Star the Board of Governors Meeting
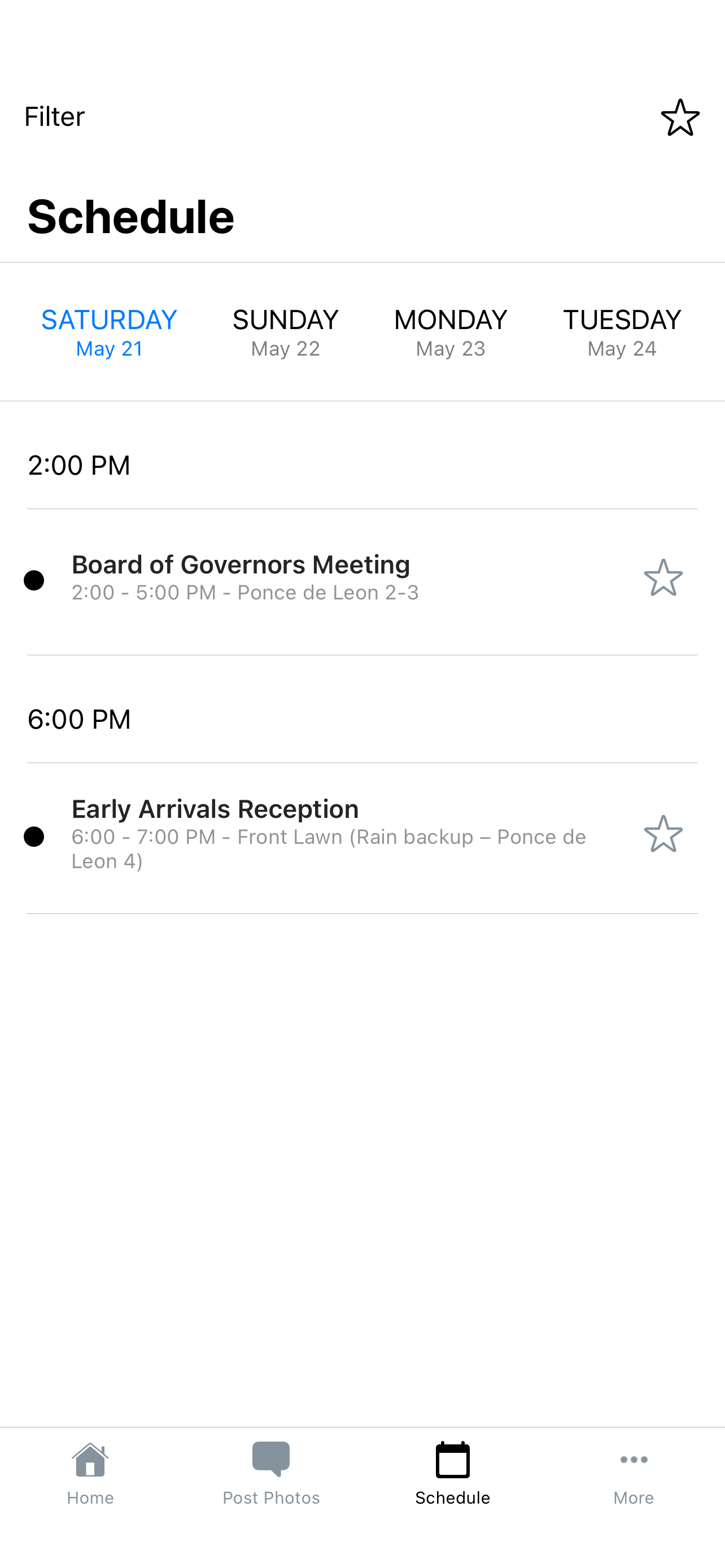This screenshot has height=1568, width=725. pos(663,577)
